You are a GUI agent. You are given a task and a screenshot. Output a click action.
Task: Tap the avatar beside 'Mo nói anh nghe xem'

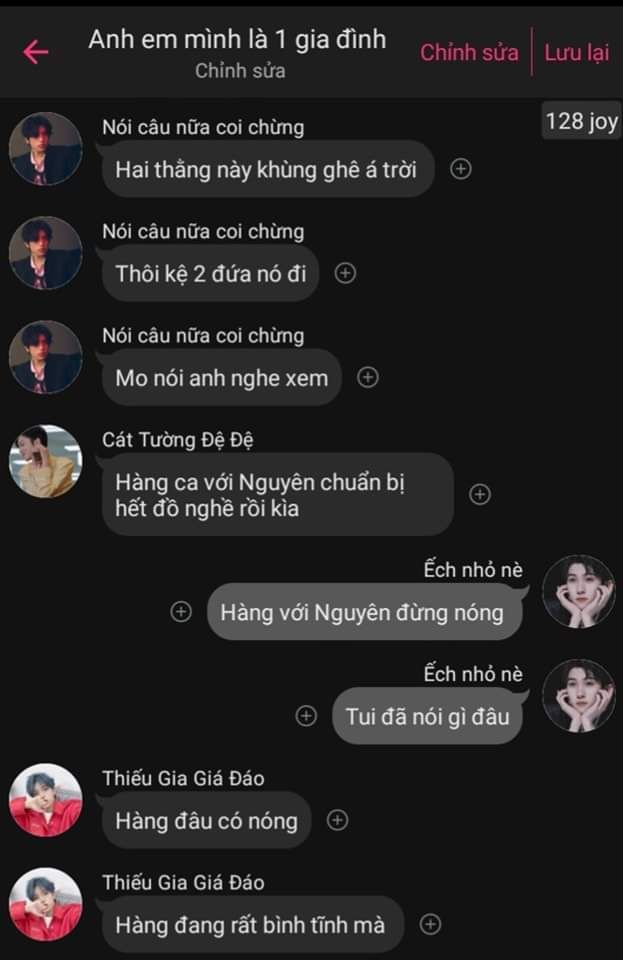coord(45,357)
